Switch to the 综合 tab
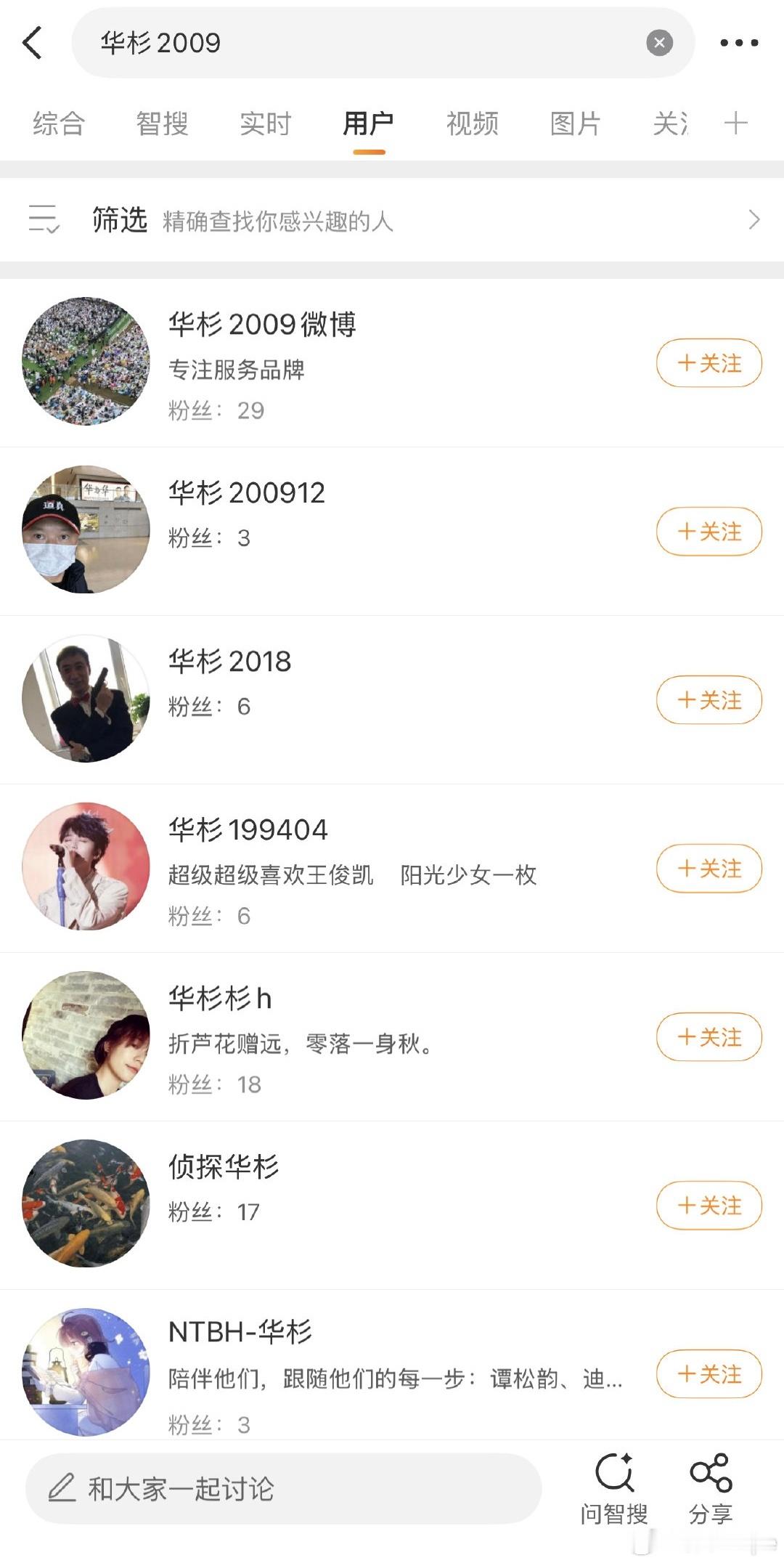The height and width of the screenshot is (1563, 784). tap(59, 123)
